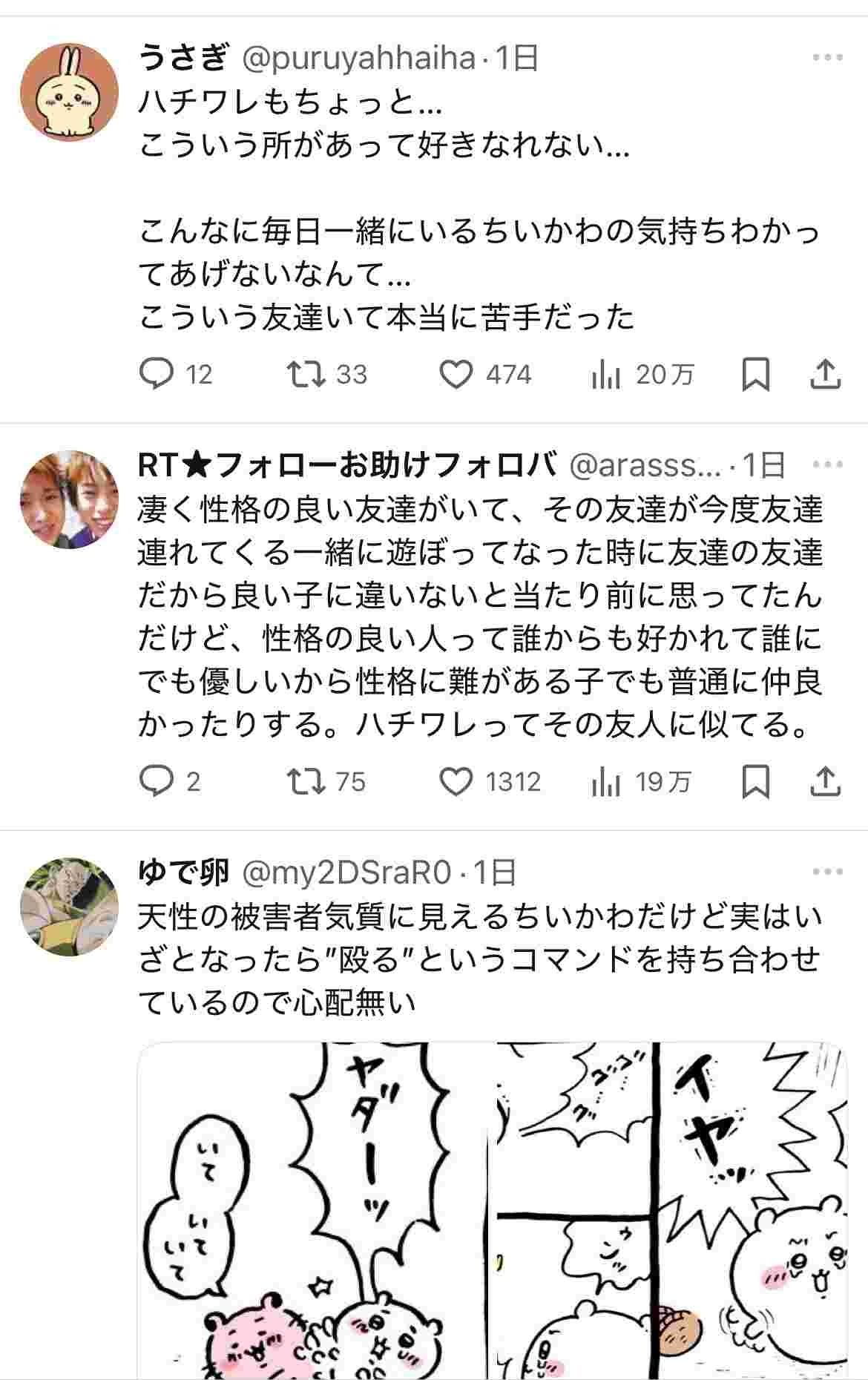View analytics of the 19万 views tweet
This screenshot has height=1380, width=868.
[x=606, y=782]
